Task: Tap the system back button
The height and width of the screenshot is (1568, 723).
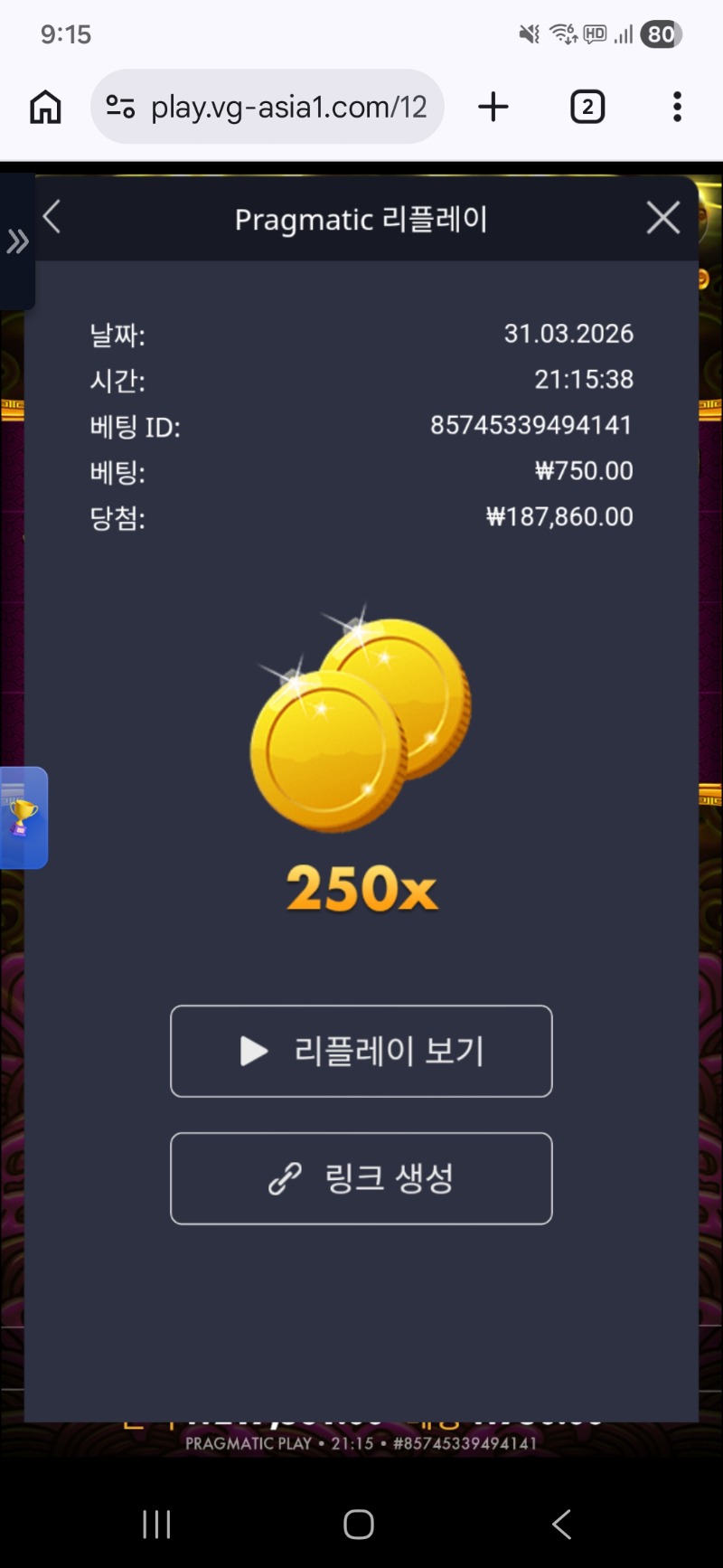Action: 561,1524
